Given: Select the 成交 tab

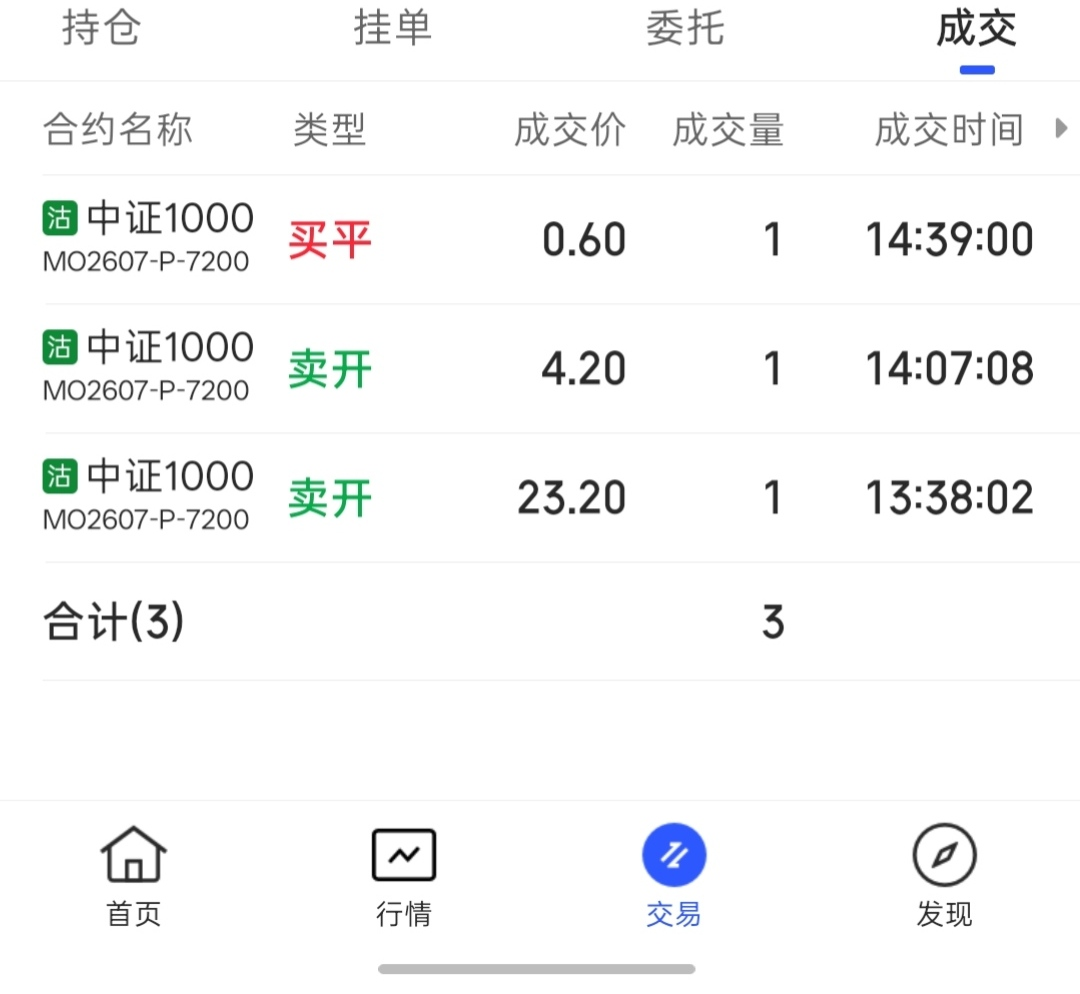Looking at the screenshot, I should pos(977,28).
